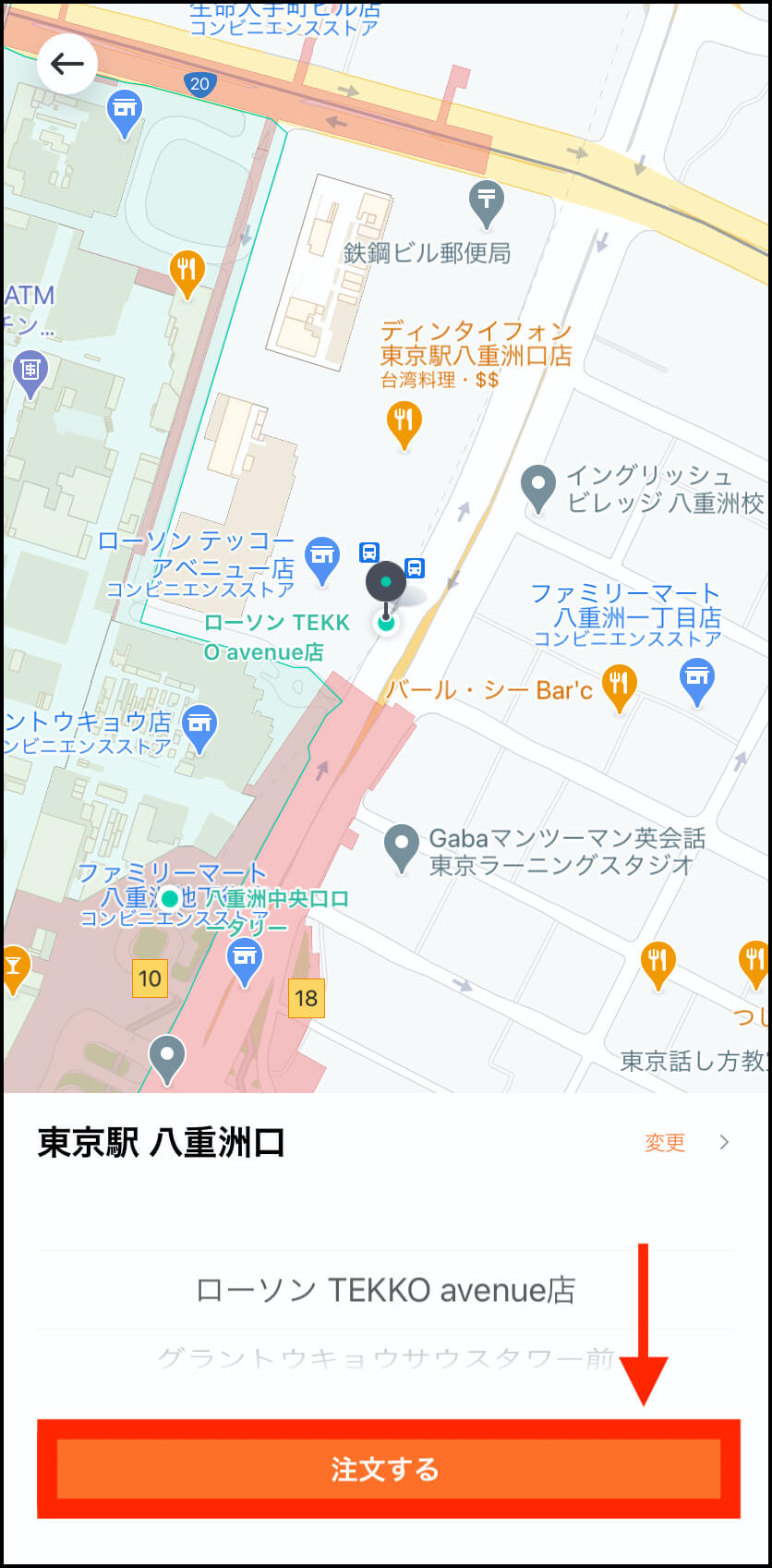Select グラントウキョウサウスタワー前 pickup option
The height and width of the screenshot is (1568, 772).
point(386,1358)
